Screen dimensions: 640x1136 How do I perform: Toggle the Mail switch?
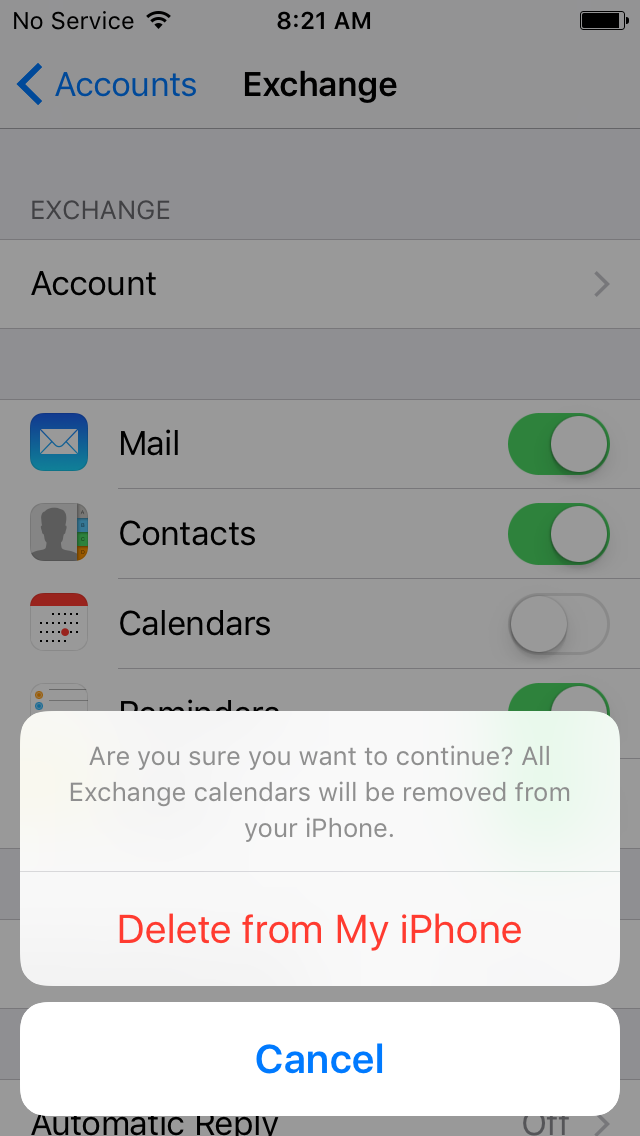click(558, 443)
